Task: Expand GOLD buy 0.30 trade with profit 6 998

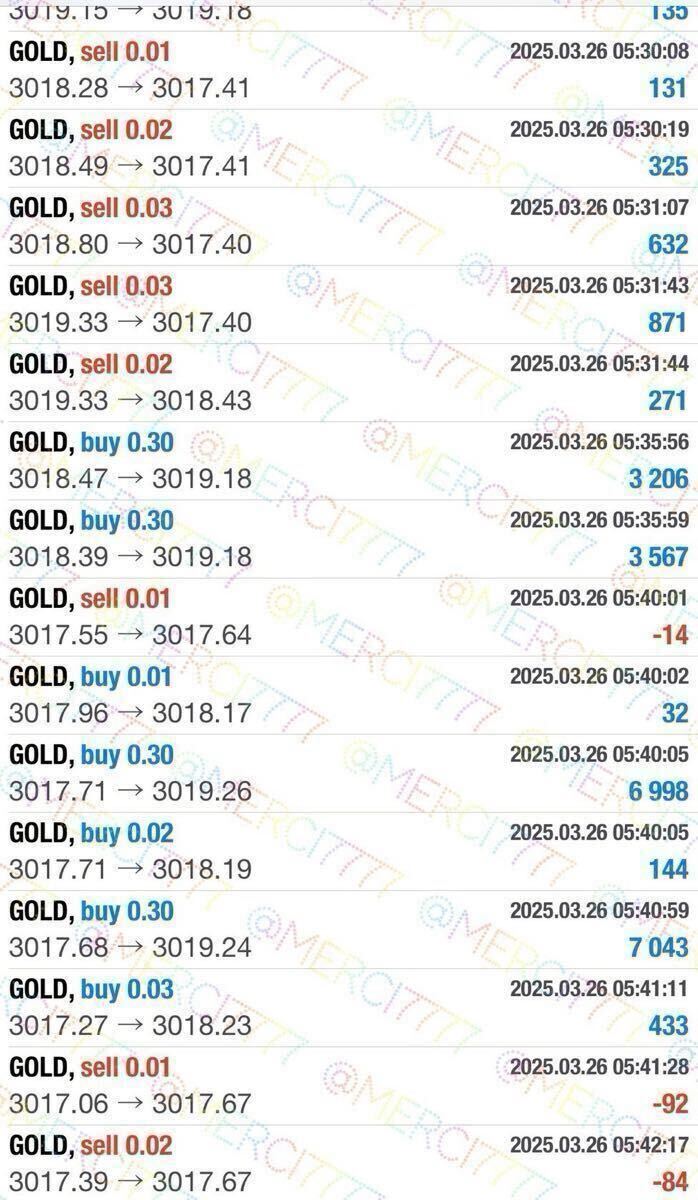Action: [x=349, y=772]
